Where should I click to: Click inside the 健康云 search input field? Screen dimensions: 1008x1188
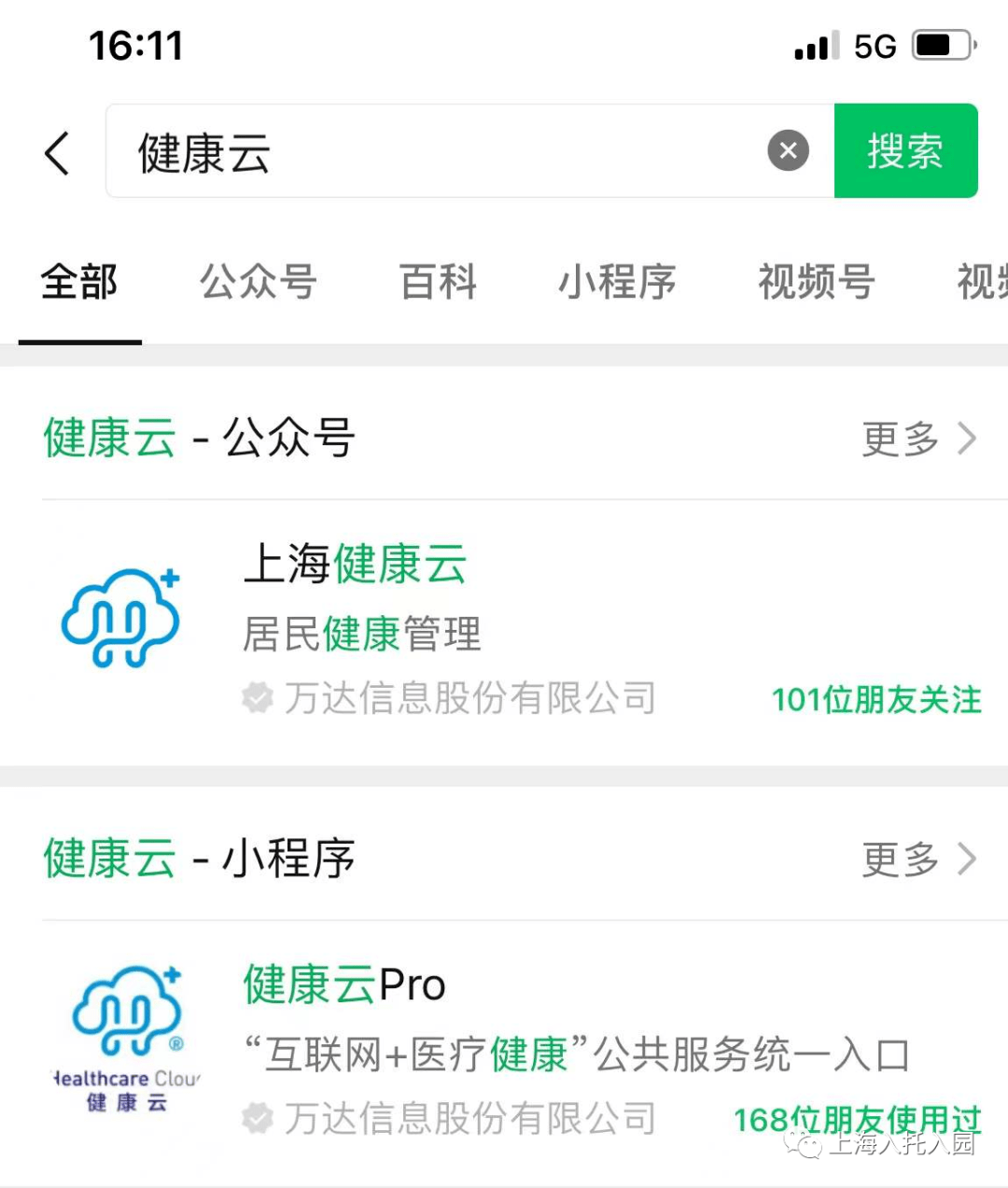tap(420, 152)
